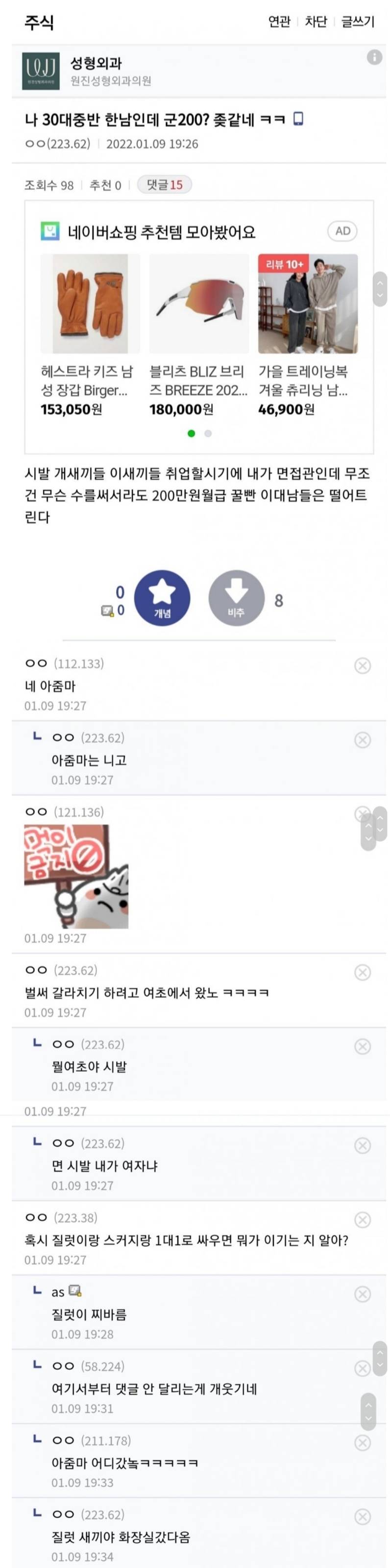Remove the reply '질럿이 찌바름'
Viewport: 390px width, 1568px height.
(x=363, y=1294)
